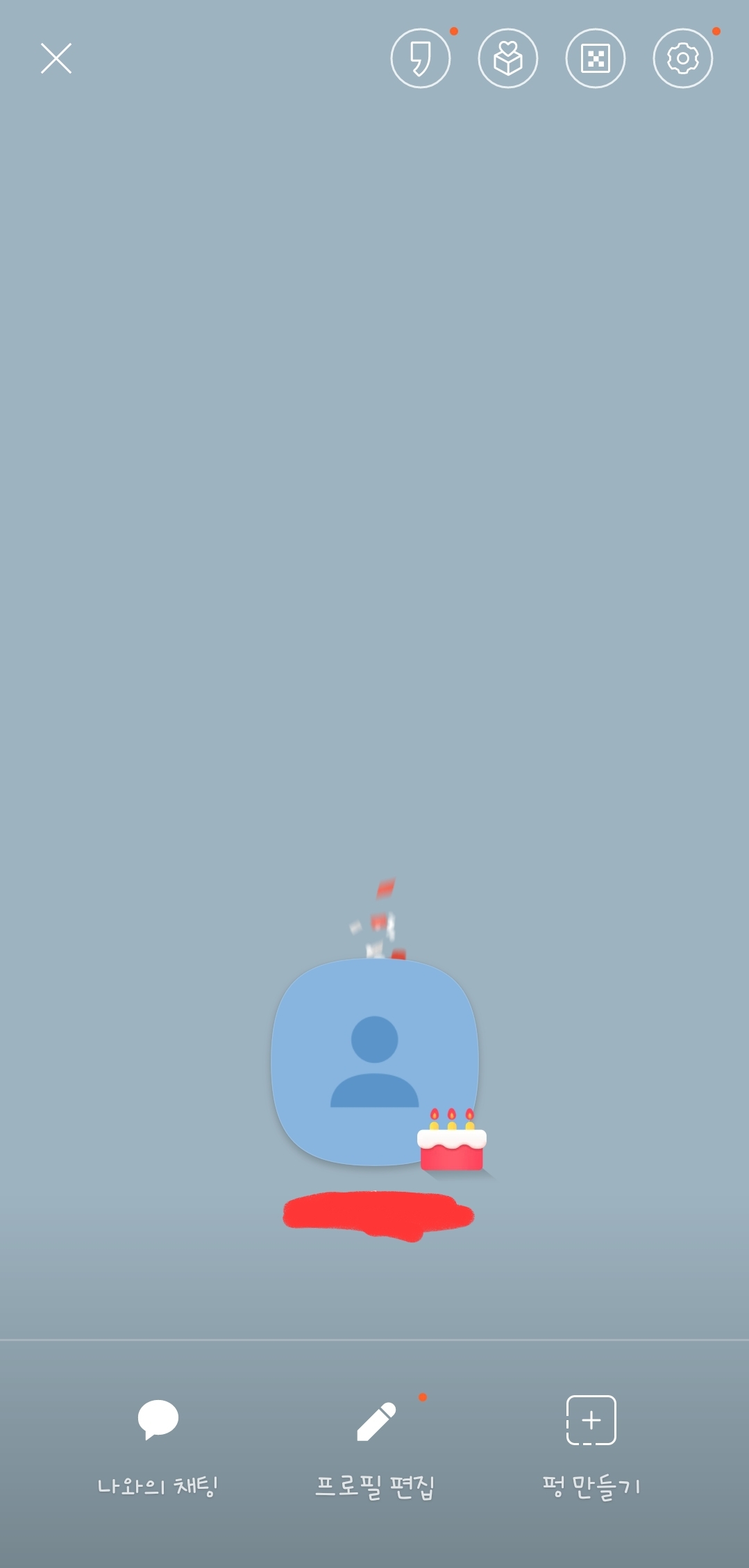The width and height of the screenshot is (749, 1568).
Task: Open the KakaoStory quote icon
Action: coord(421,58)
